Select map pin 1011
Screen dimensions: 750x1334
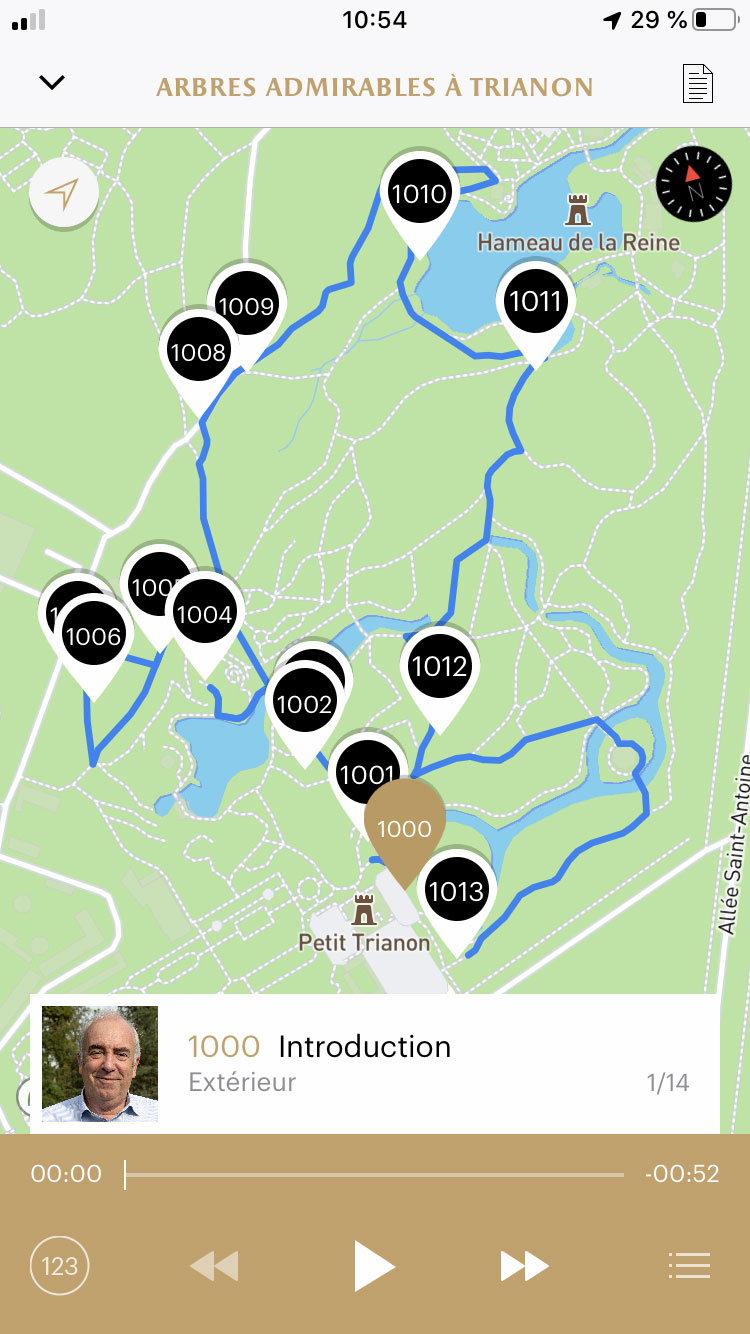point(536,301)
